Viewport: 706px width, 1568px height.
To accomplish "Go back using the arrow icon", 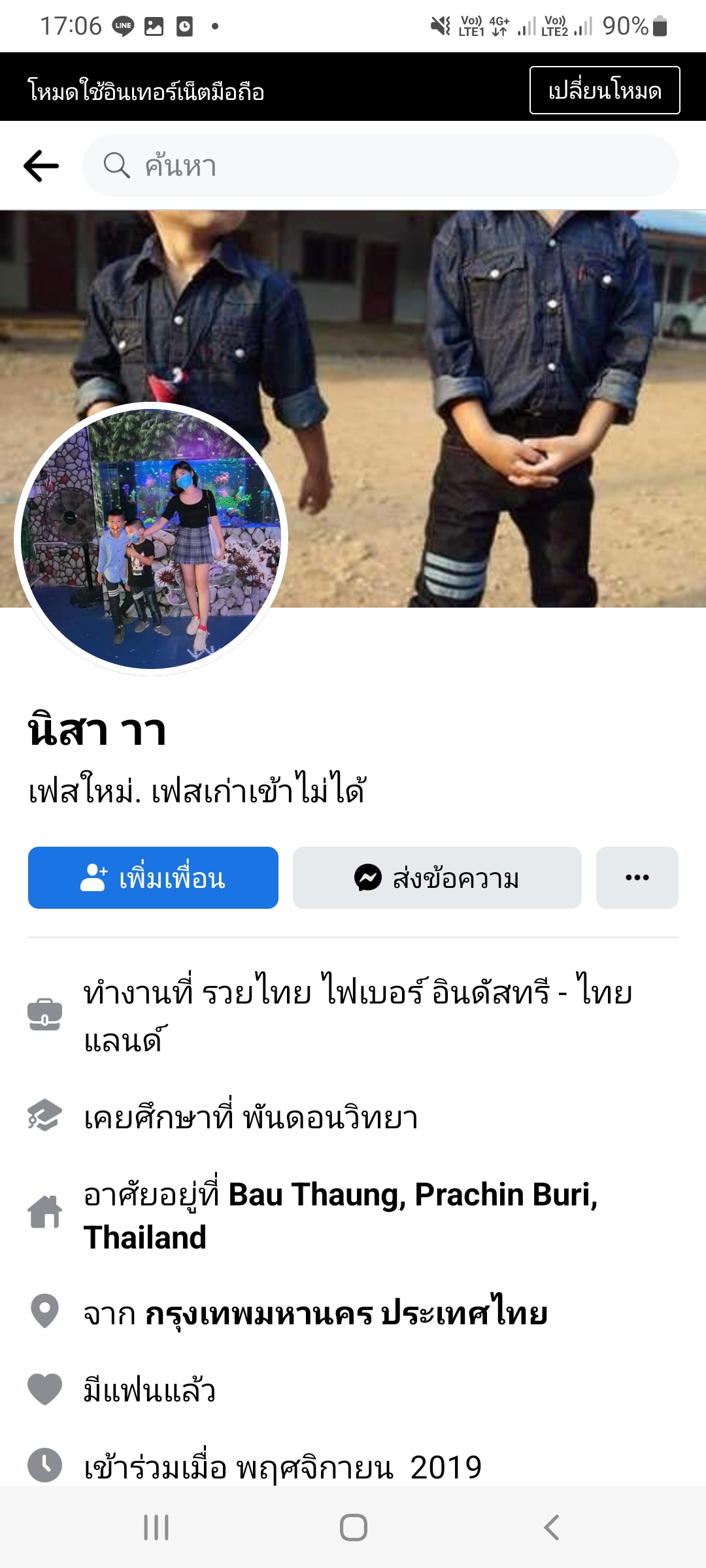I will click(x=41, y=166).
